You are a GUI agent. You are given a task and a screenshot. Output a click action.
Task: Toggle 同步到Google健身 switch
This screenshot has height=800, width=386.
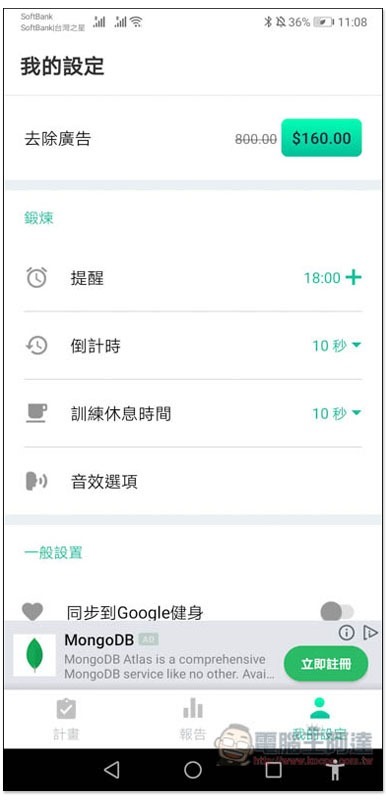337,611
